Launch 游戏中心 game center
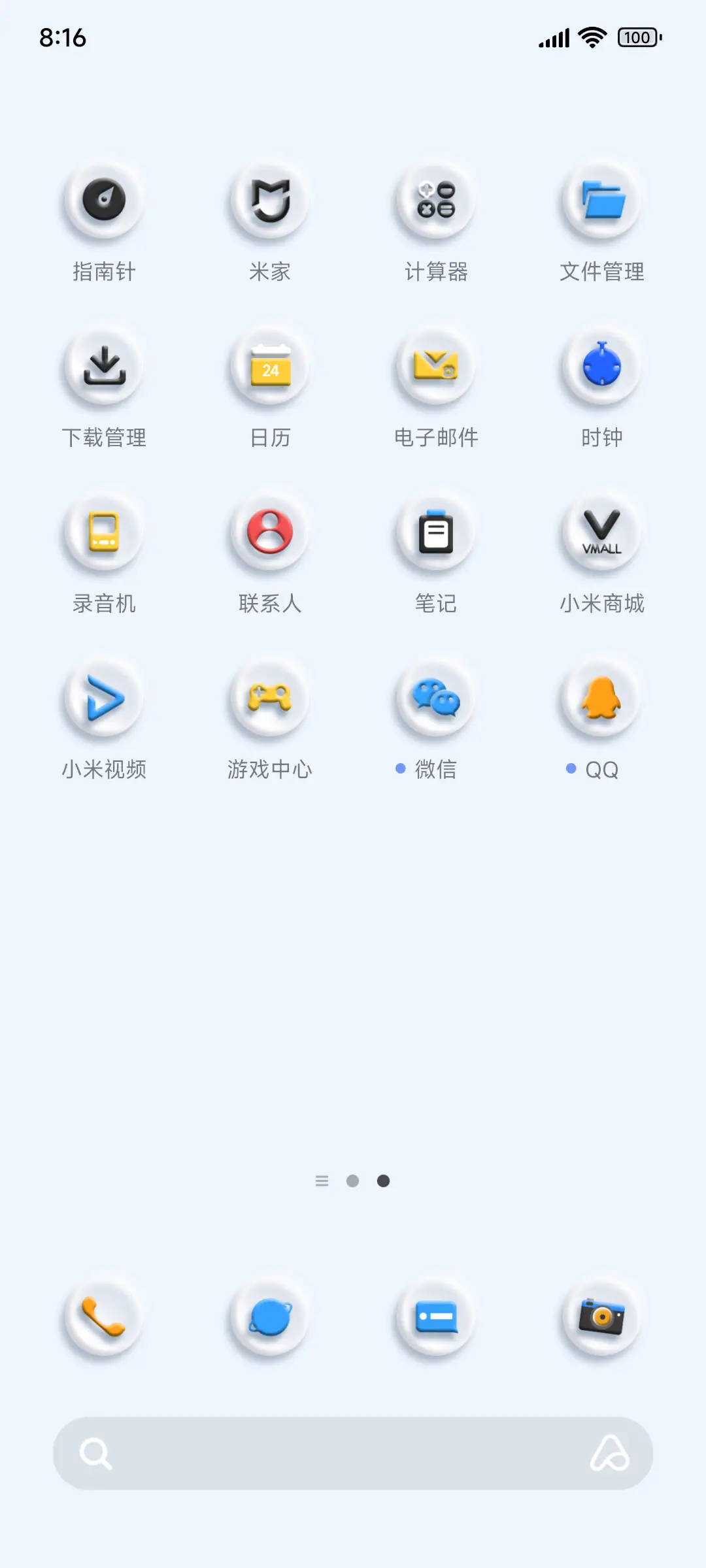 click(269, 699)
